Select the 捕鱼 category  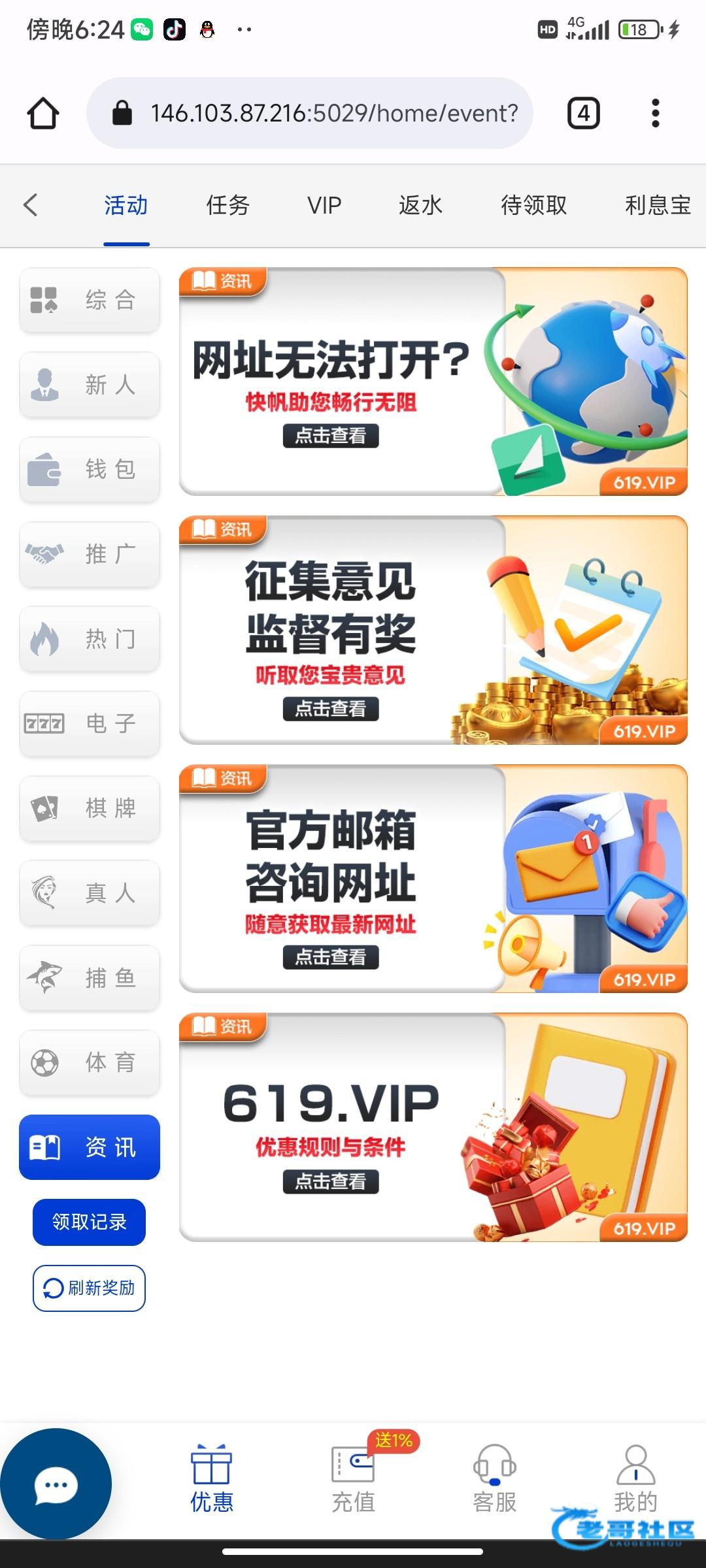[90, 978]
